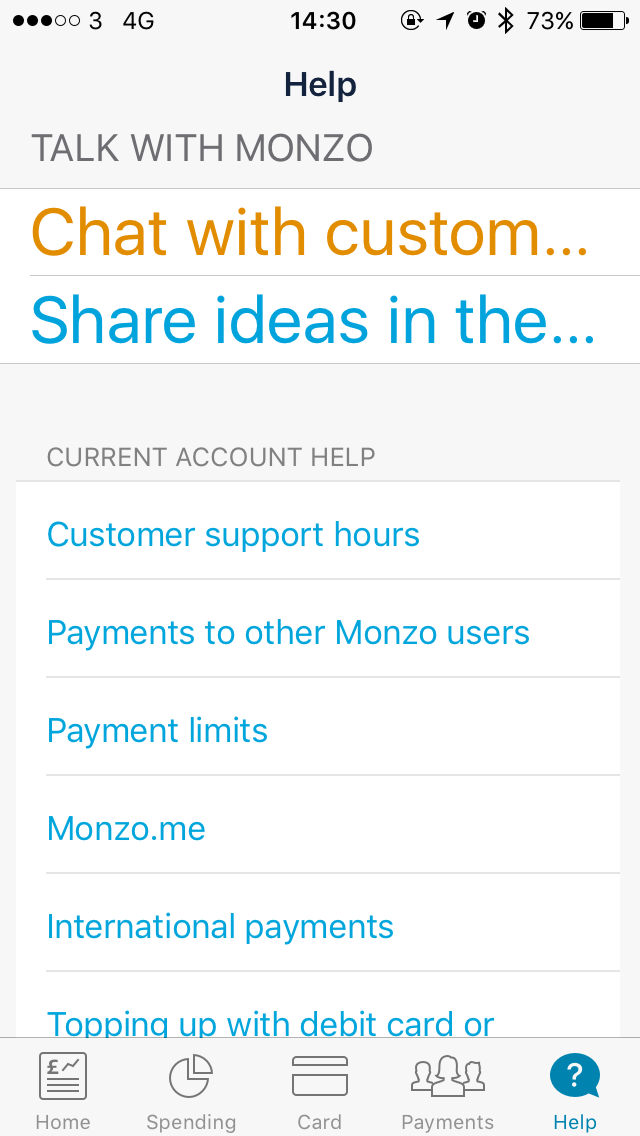Switch to the Payments tab
This screenshot has width=640, height=1136.
point(447,1090)
